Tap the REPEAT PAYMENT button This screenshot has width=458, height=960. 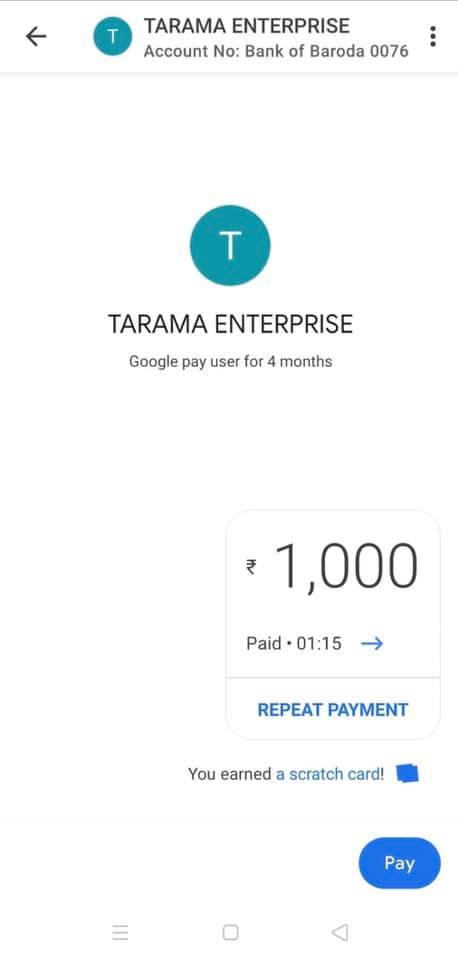coord(332,710)
